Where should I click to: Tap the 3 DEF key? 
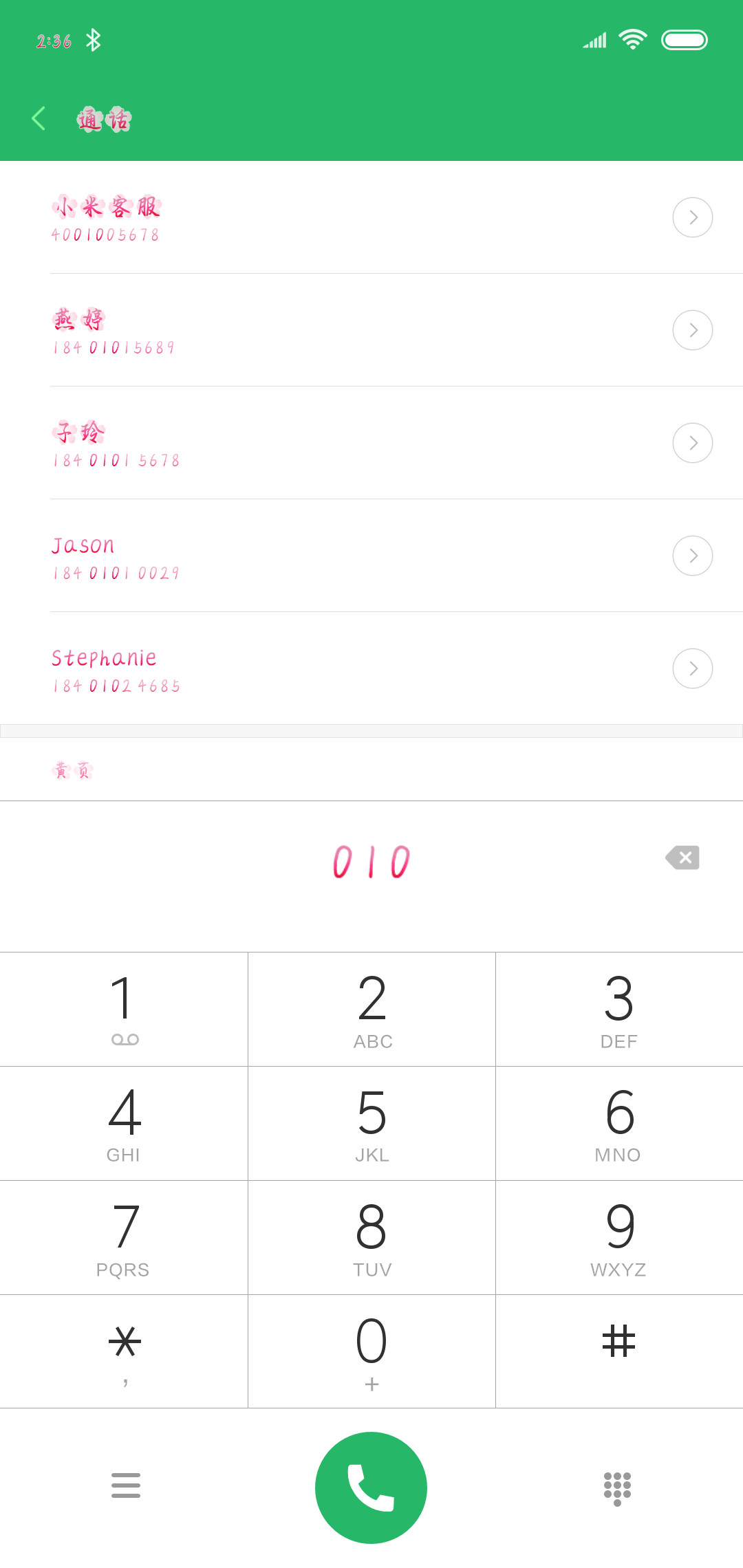coord(619,1010)
